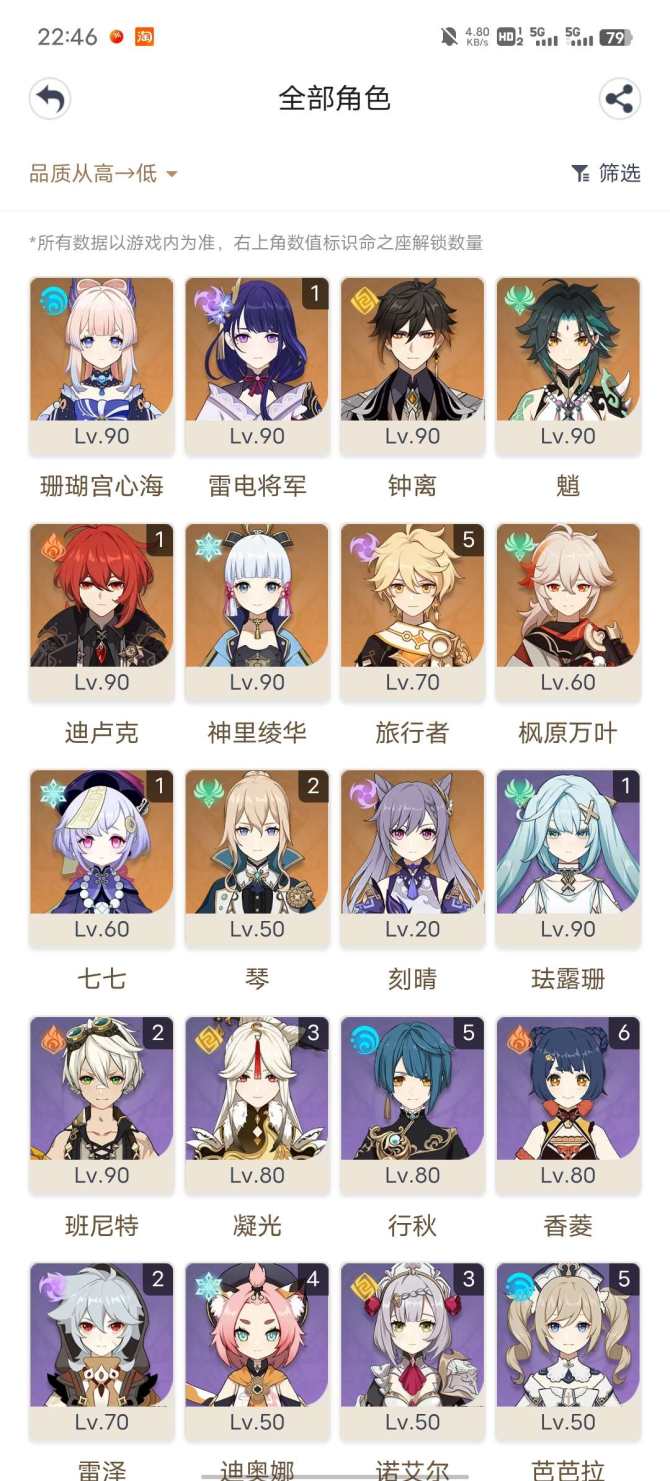Open the 行秋 character card

[x=412, y=1104]
